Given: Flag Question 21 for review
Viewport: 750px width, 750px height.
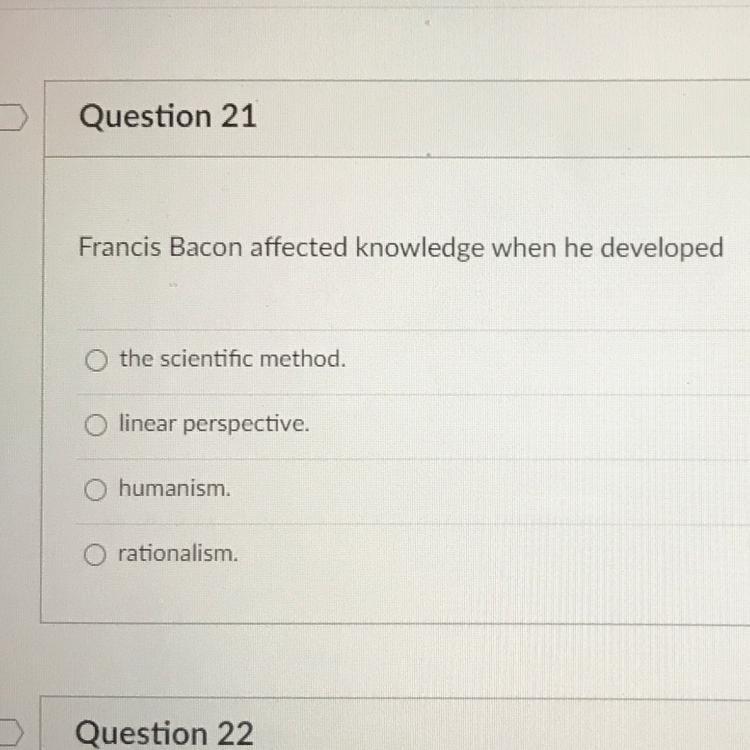Looking at the screenshot, I should click(x=12, y=119).
